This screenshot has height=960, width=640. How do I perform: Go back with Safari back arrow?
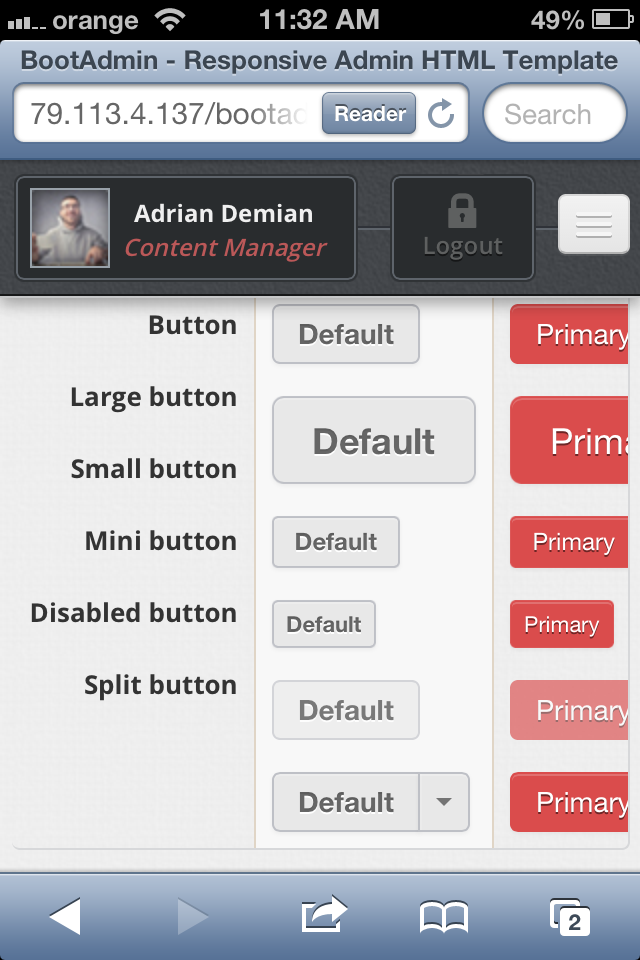pos(65,916)
